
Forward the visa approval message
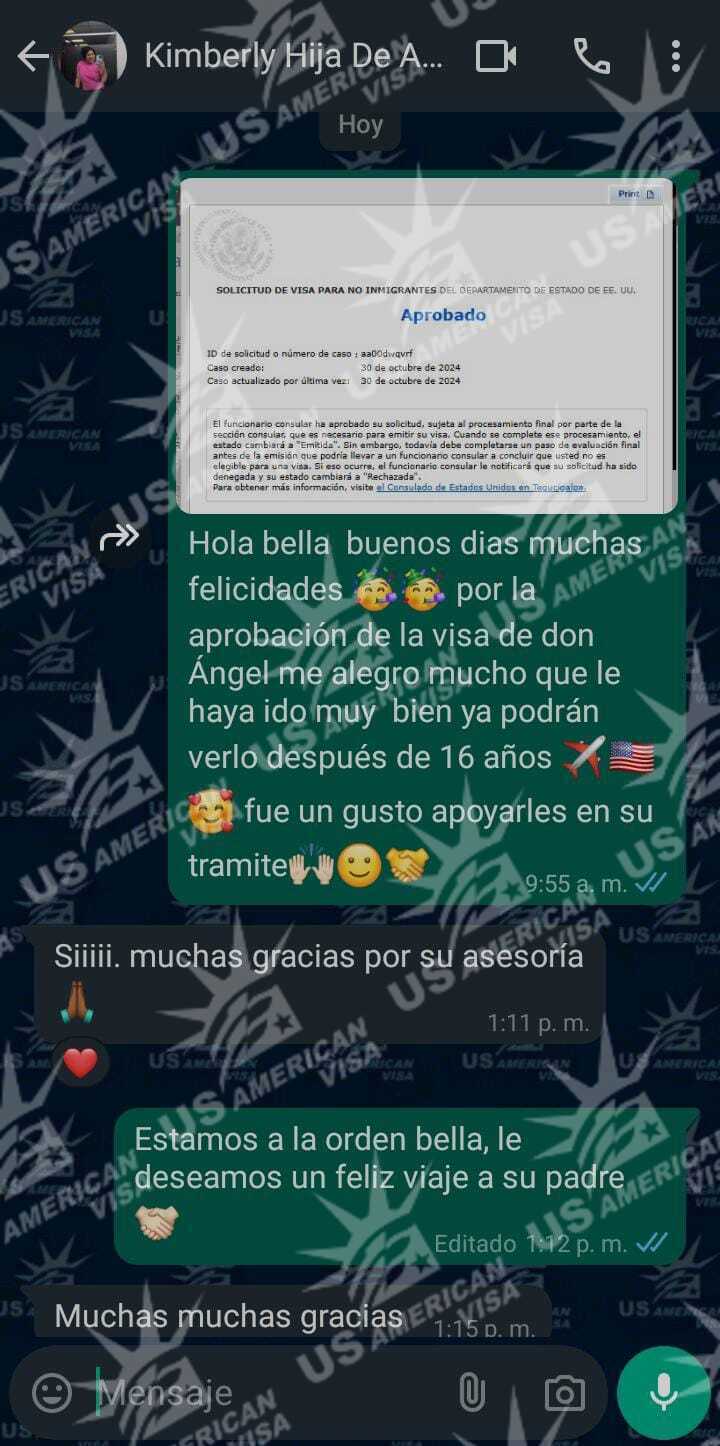pos(119,539)
